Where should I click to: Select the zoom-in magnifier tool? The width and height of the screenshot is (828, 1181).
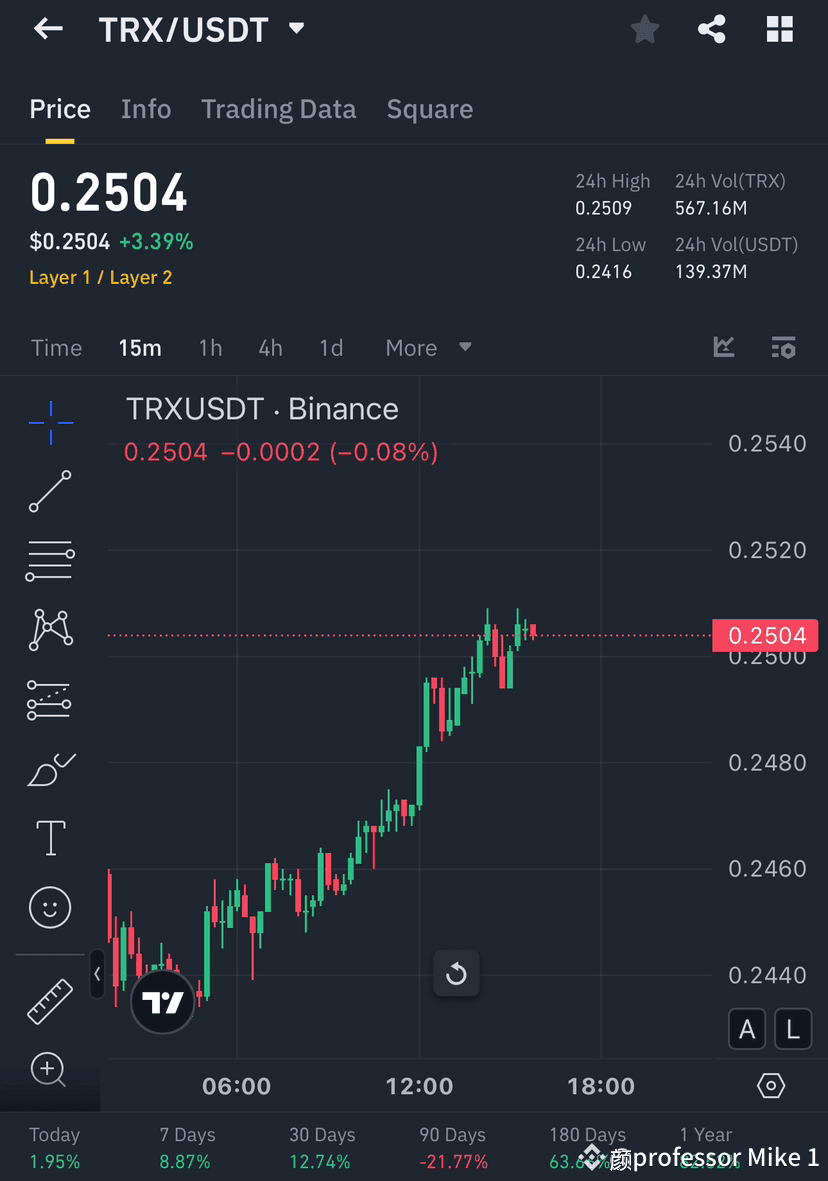tap(50, 1070)
